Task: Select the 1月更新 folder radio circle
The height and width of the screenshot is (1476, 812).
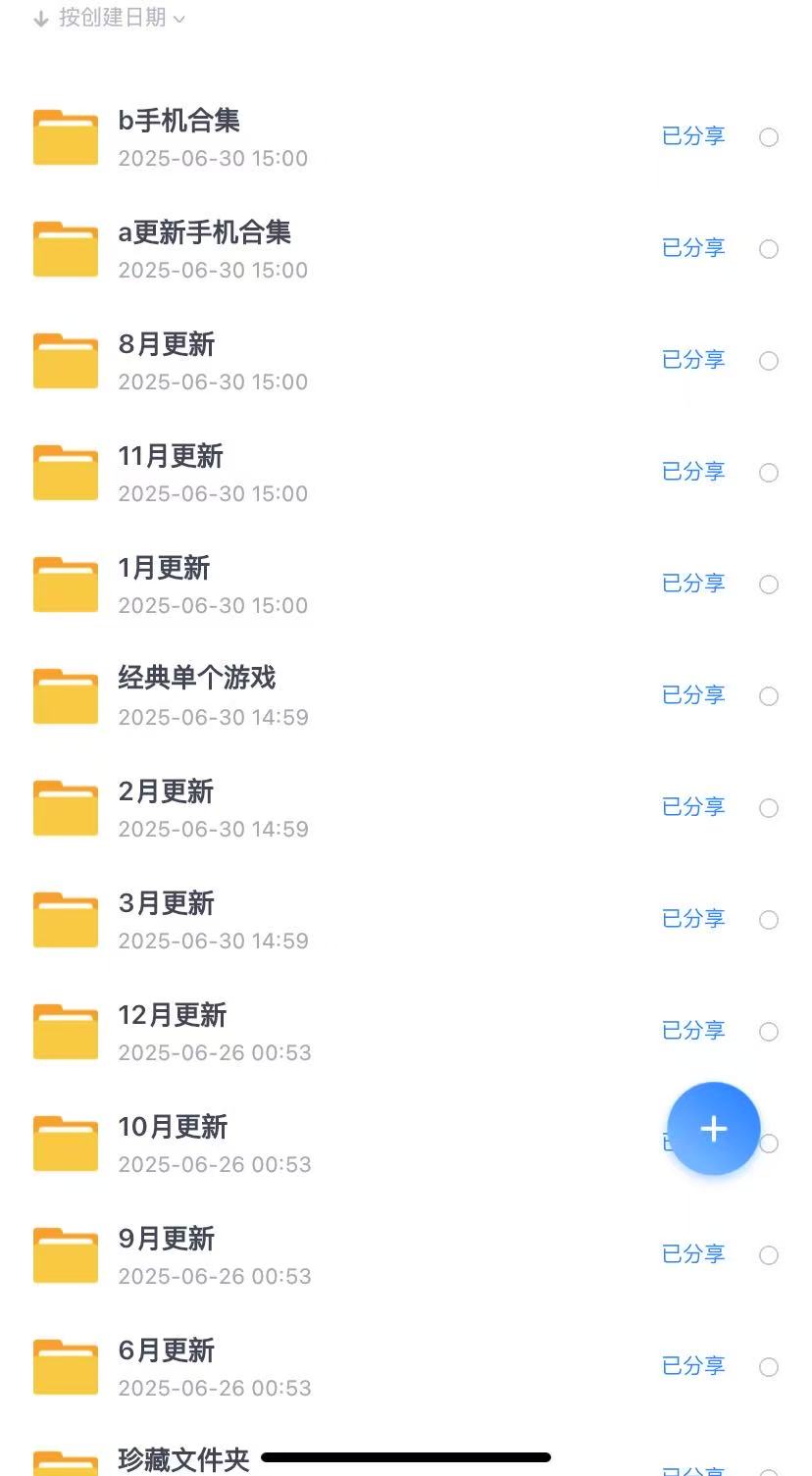Action: [x=769, y=585]
